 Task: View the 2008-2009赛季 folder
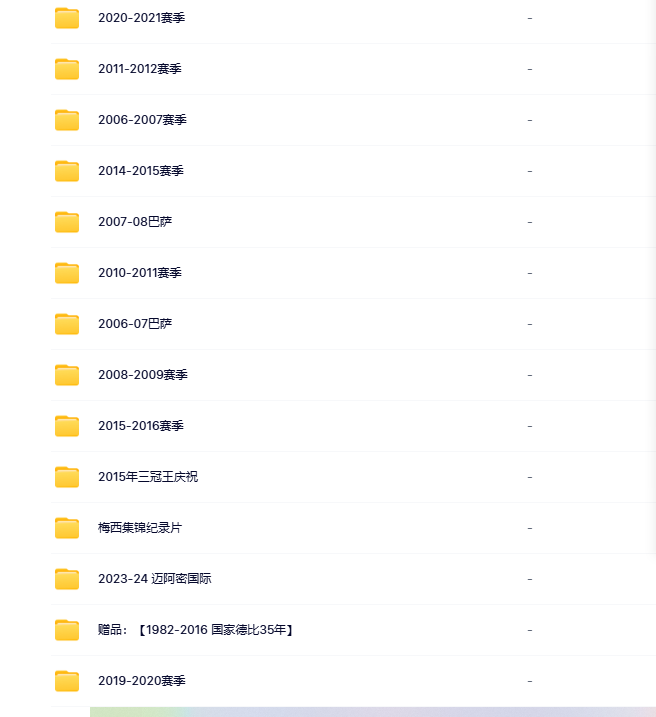click(x=142, y=375)
